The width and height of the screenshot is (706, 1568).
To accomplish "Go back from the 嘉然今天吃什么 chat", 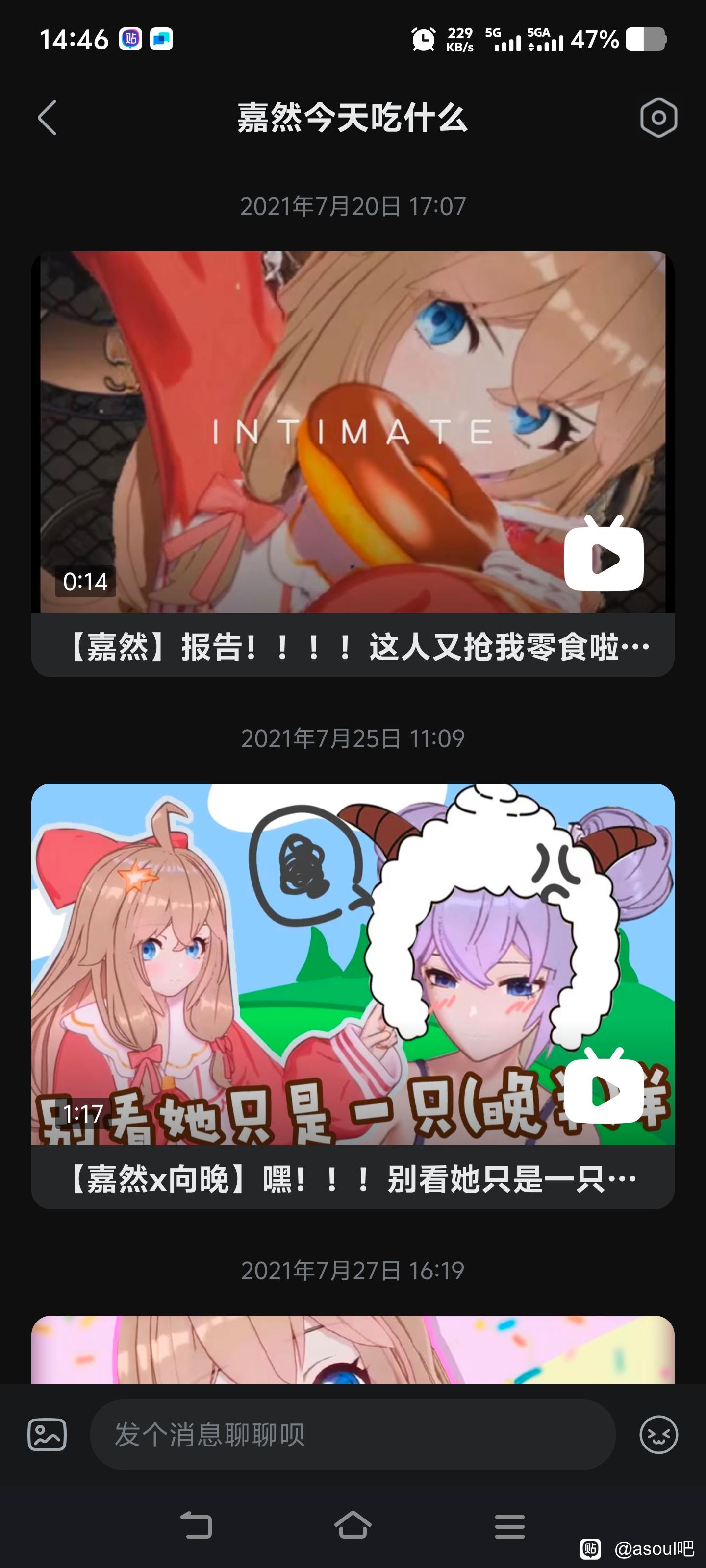I will (x=48, y=118).
